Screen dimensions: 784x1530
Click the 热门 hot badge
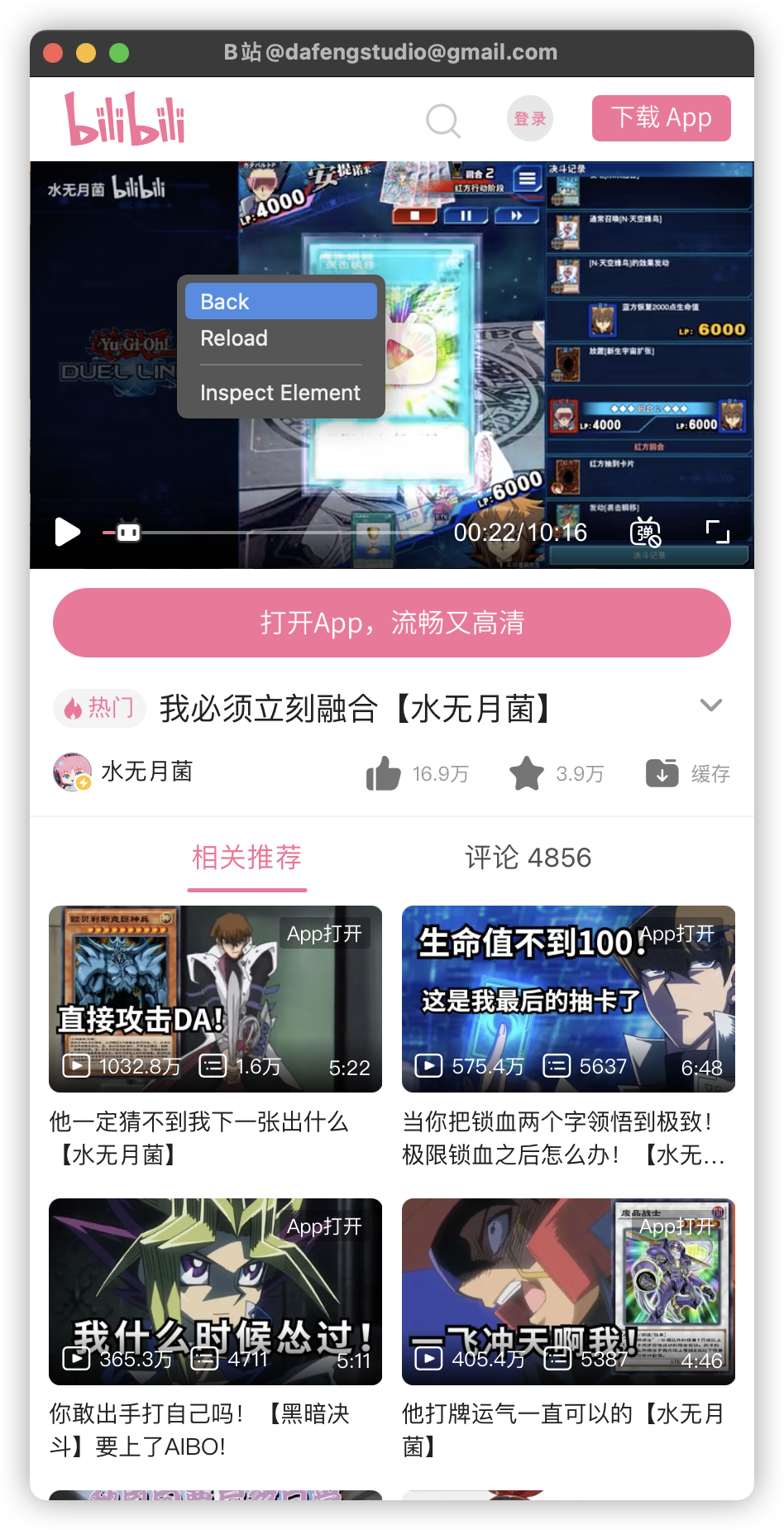pos(99,707)
